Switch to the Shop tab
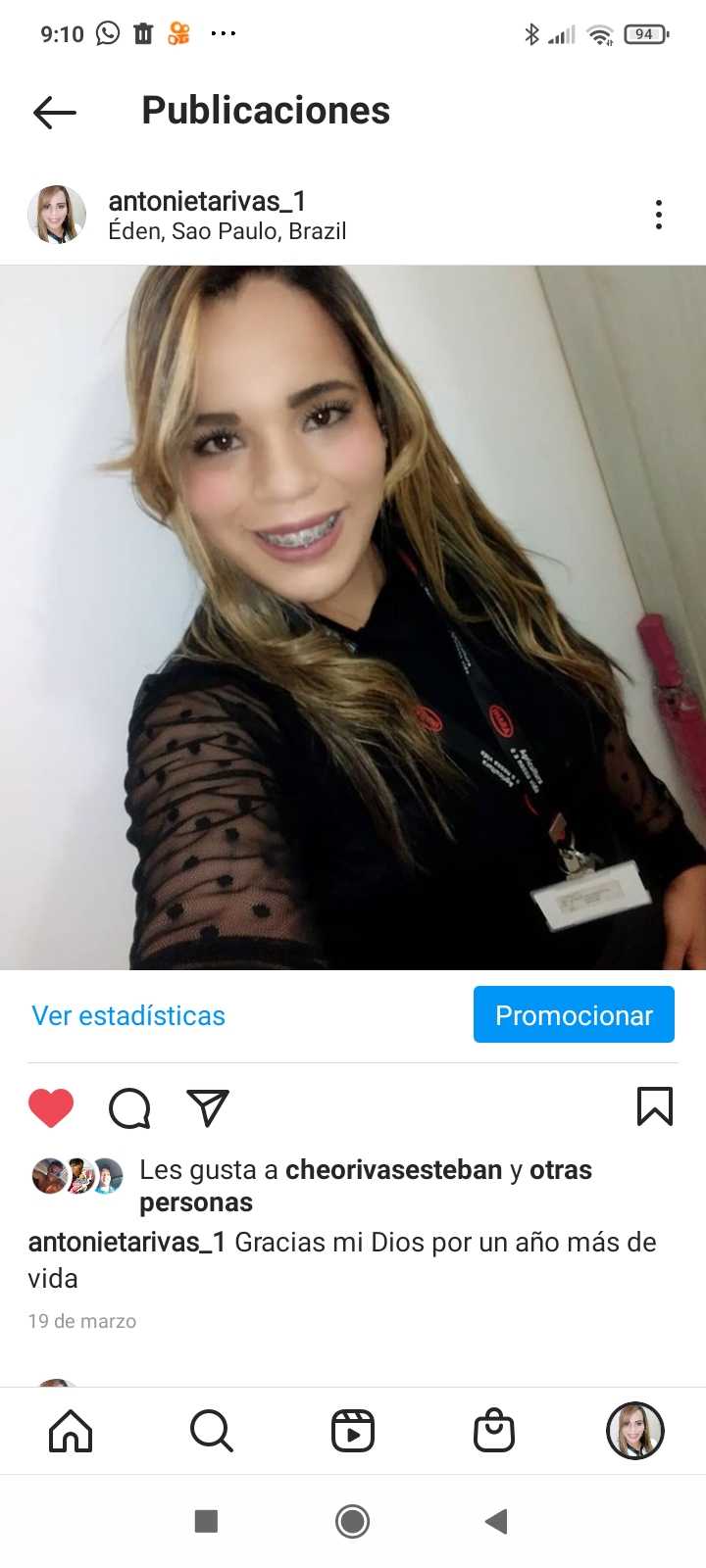Screen dimensions: 706x1568 (494, 1431)
